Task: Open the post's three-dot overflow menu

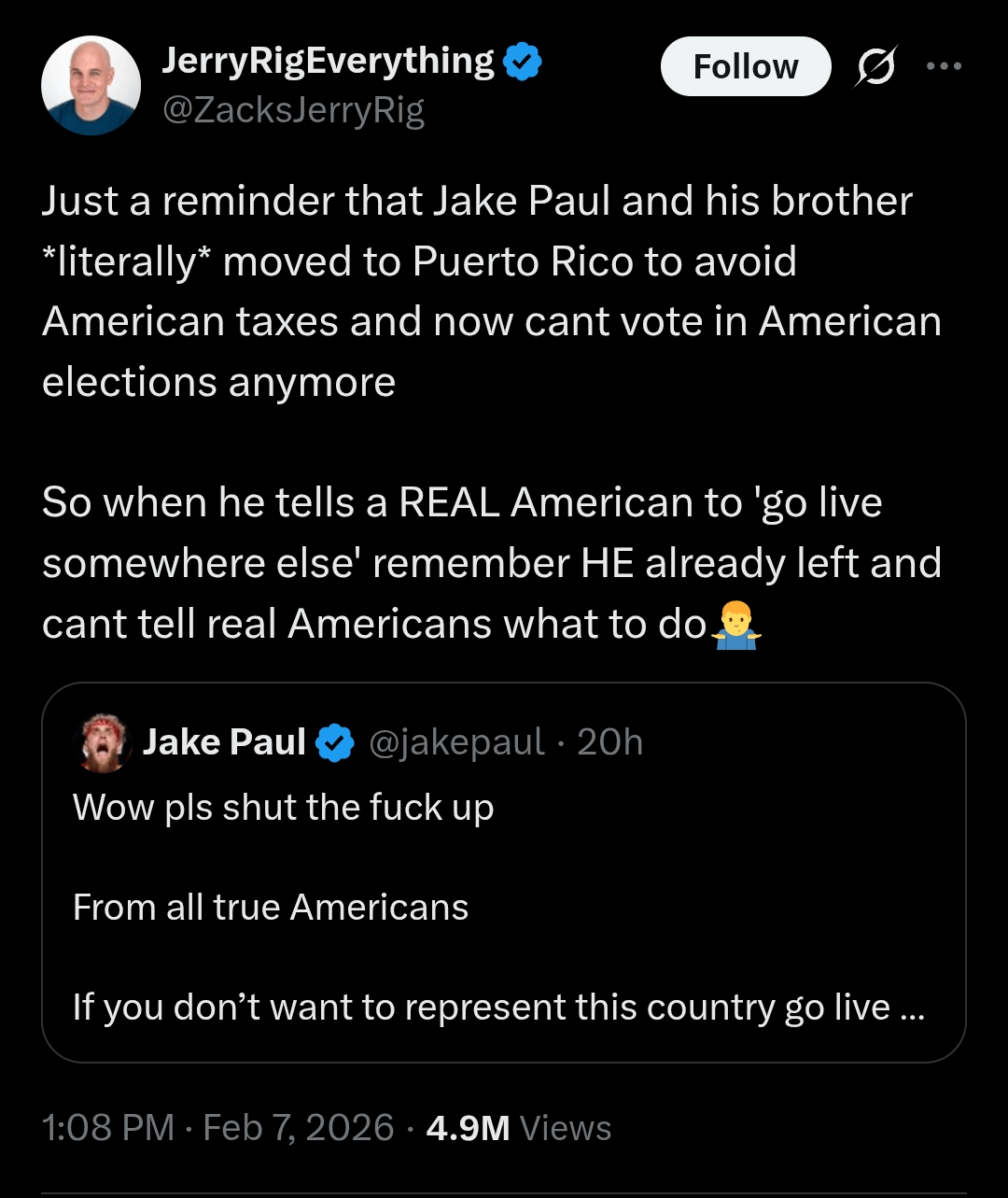Action: (944, 67)
